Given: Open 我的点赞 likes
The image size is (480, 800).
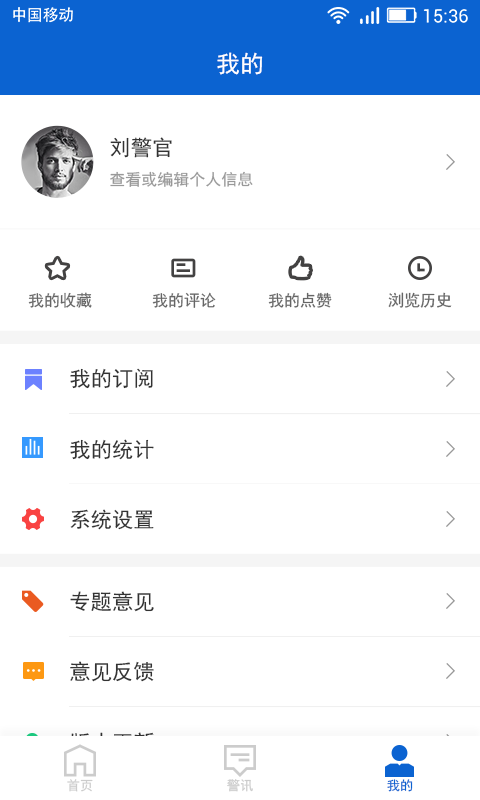Looking at the screenshot, I should point(300,283).
